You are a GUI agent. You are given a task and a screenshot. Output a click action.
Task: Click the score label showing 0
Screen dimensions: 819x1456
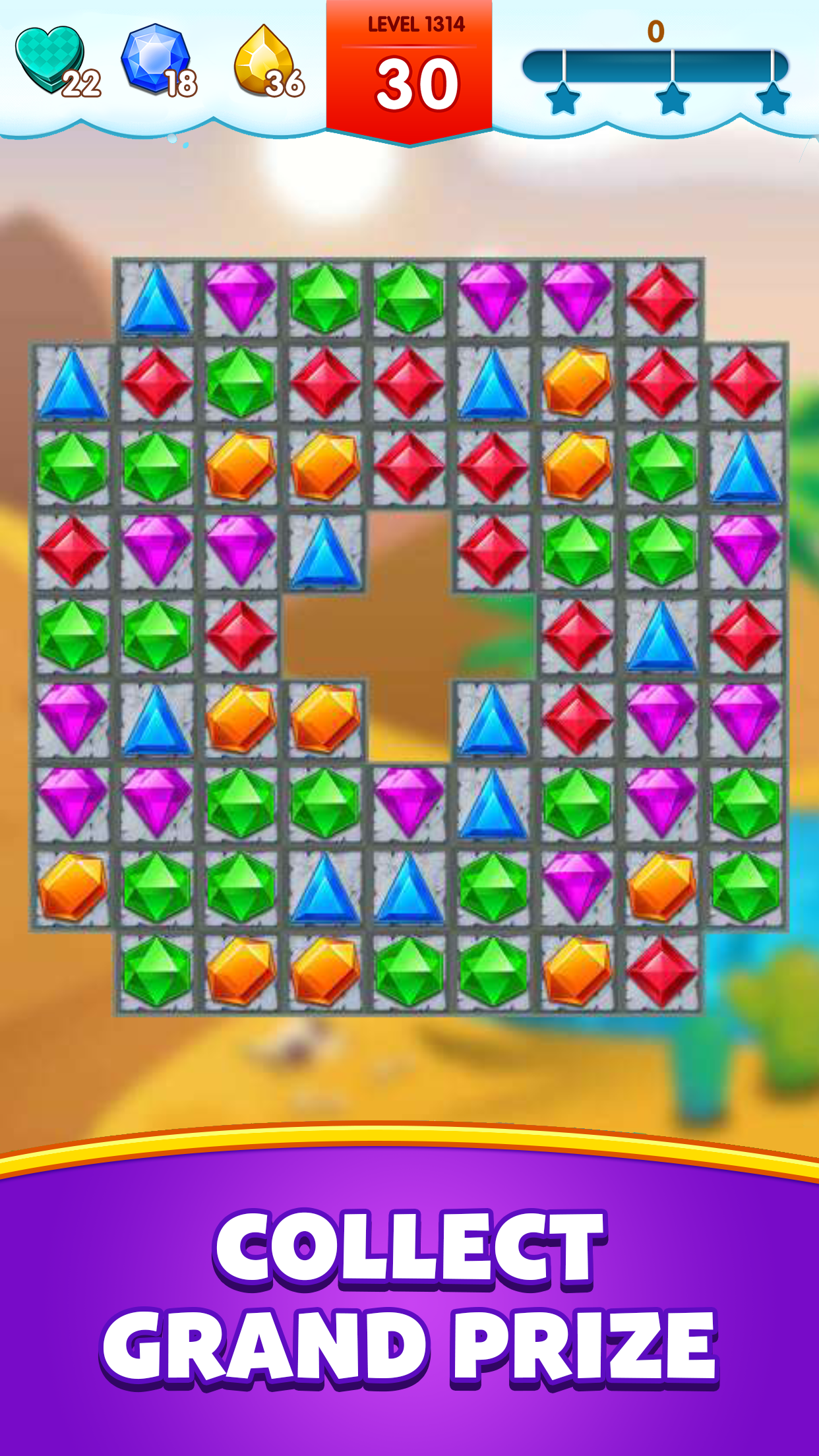[x=655, y=30]
